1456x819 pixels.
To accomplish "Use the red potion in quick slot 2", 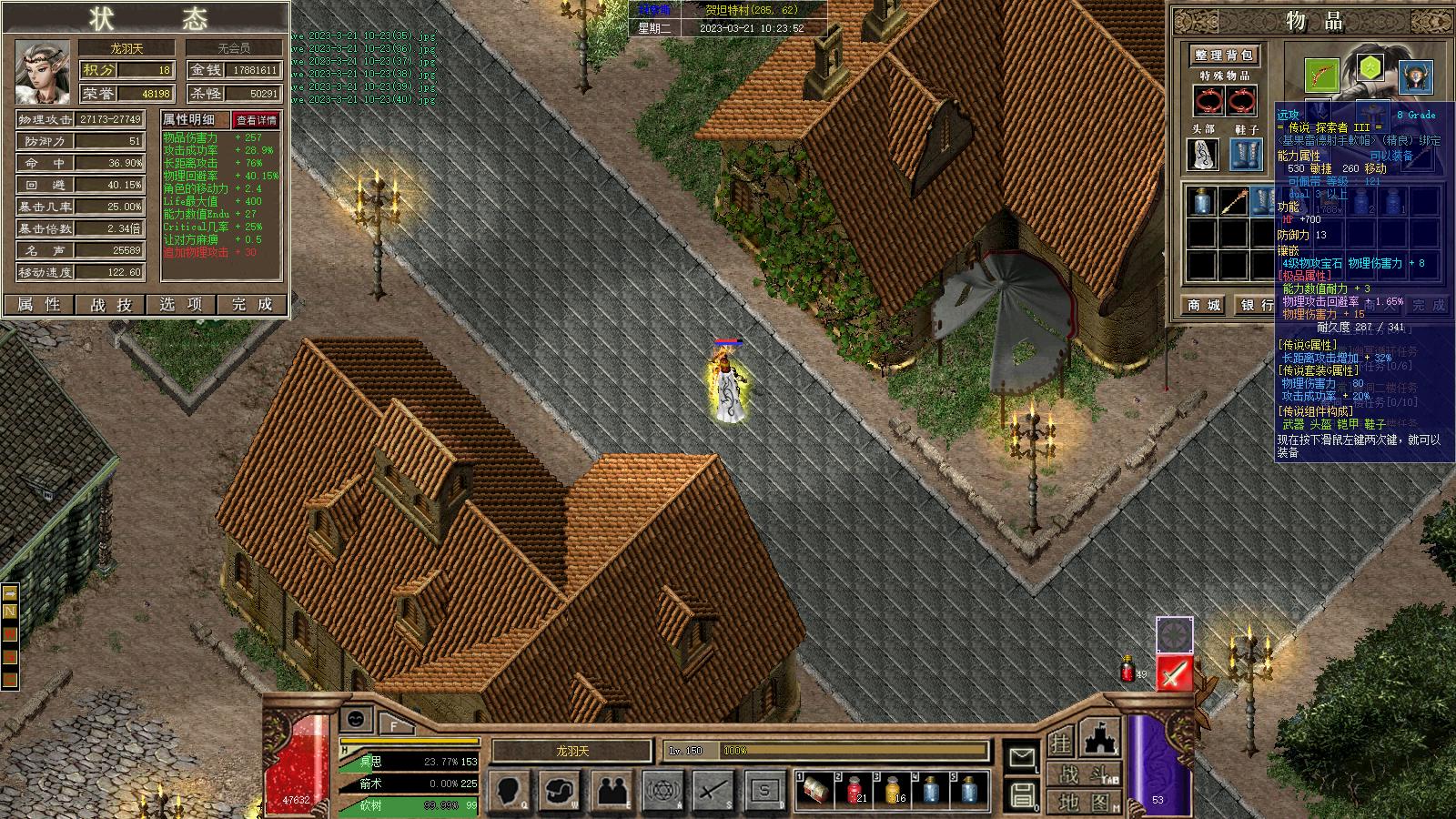I will [x=855, y=789].
